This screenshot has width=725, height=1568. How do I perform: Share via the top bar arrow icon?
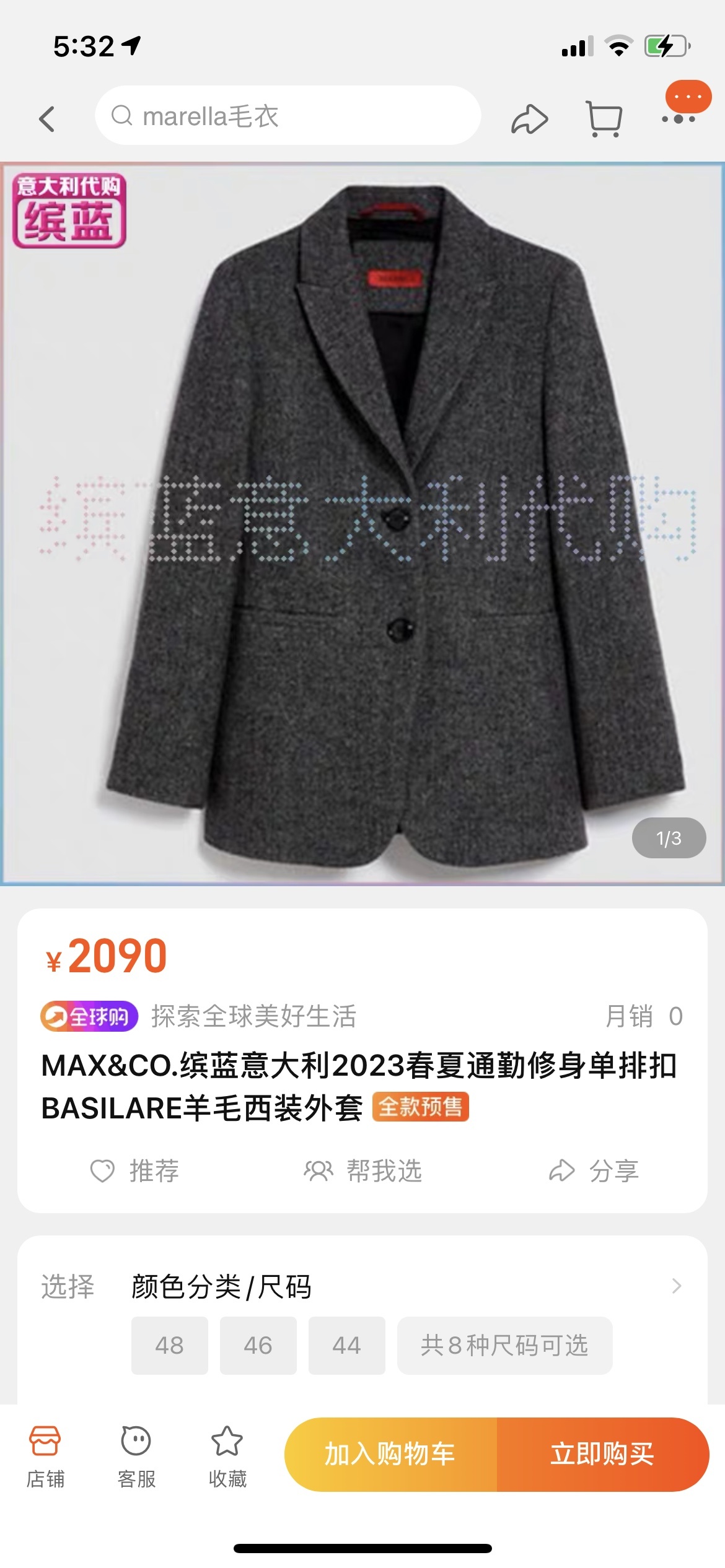[529, 119]
